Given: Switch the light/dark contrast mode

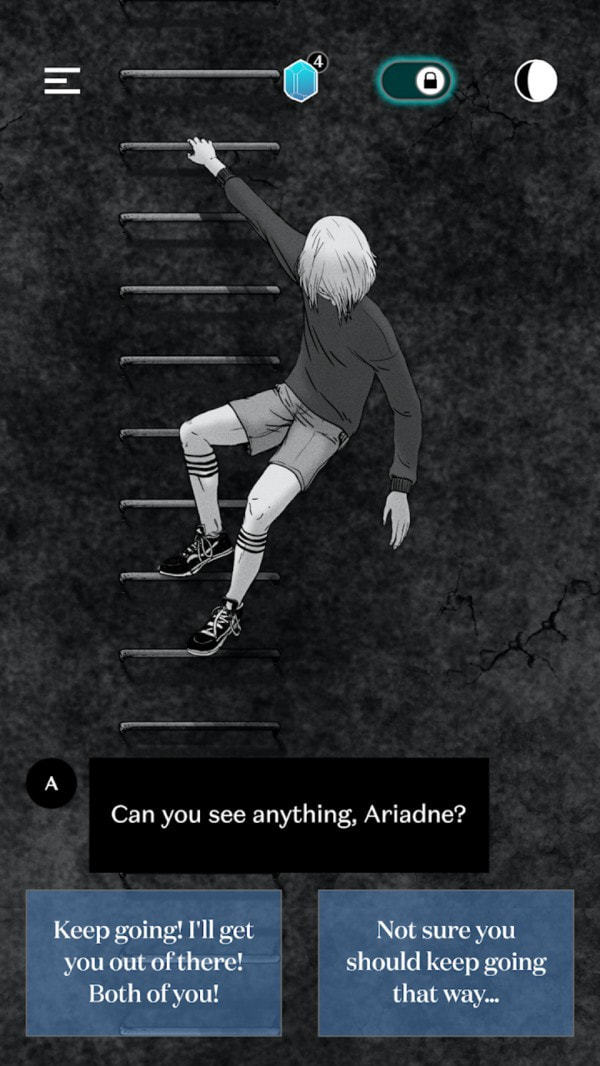Looking at the screenshot, I should pos(536,81).
